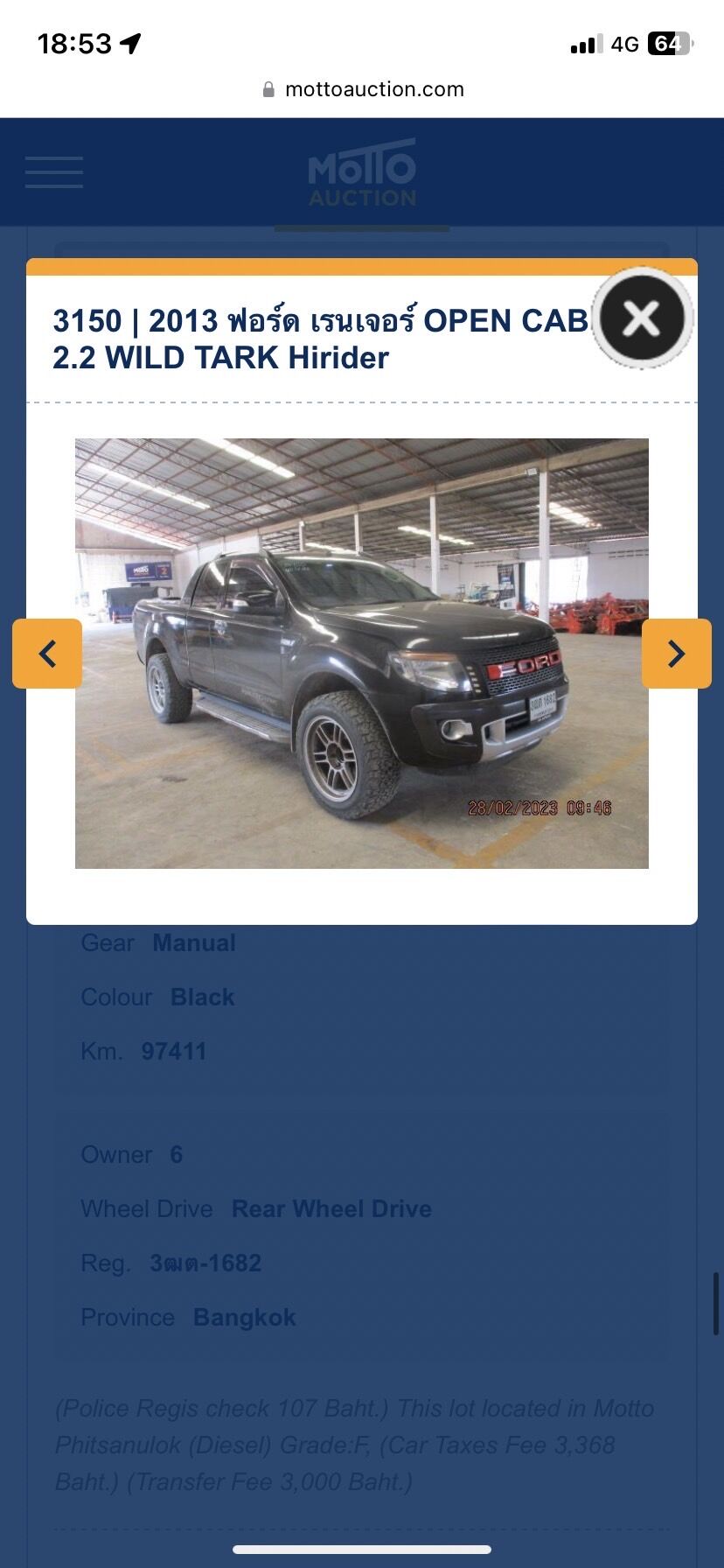Open the hamburger menu
This screenshot has height=1568, width=724.
click(54, 172)
